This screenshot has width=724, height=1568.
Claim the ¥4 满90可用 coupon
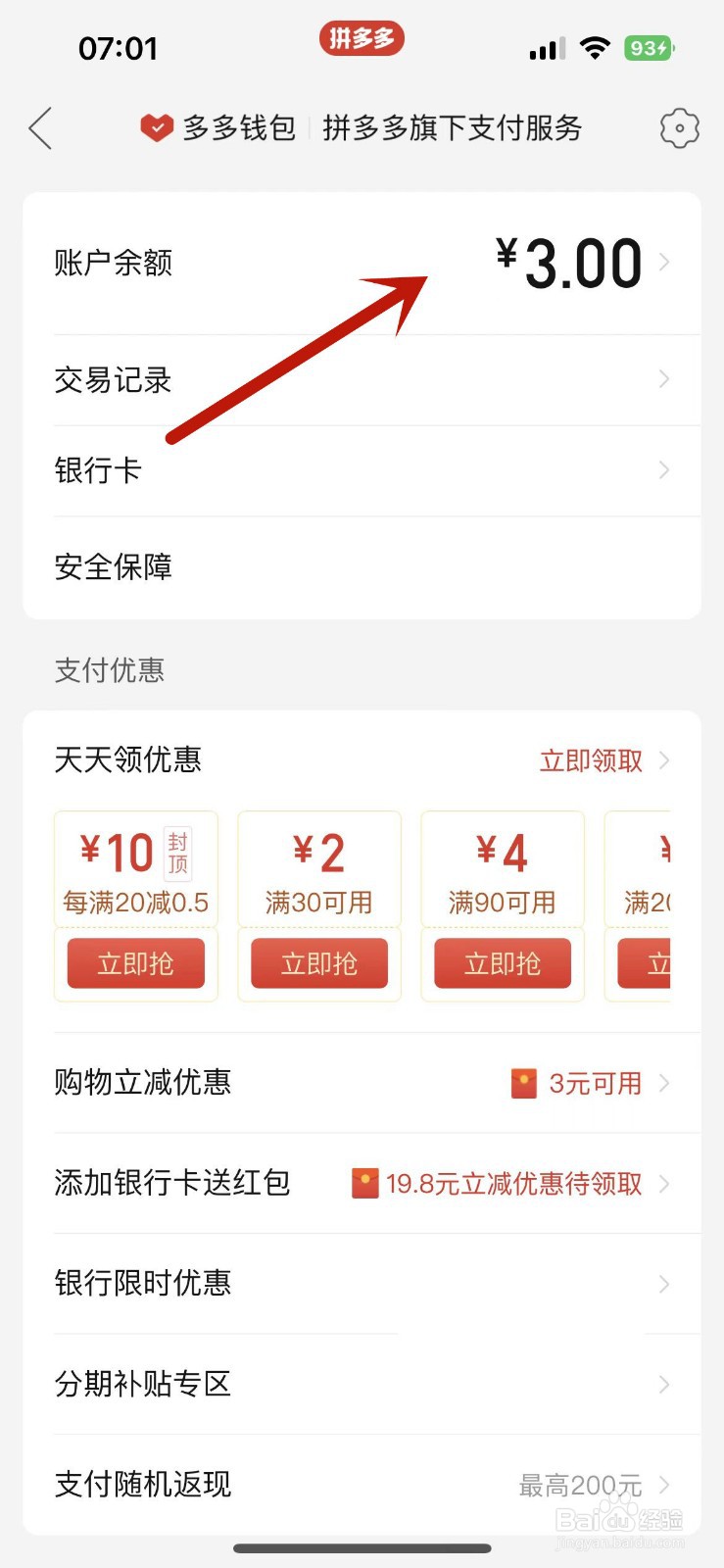click(x=503, y=964)
